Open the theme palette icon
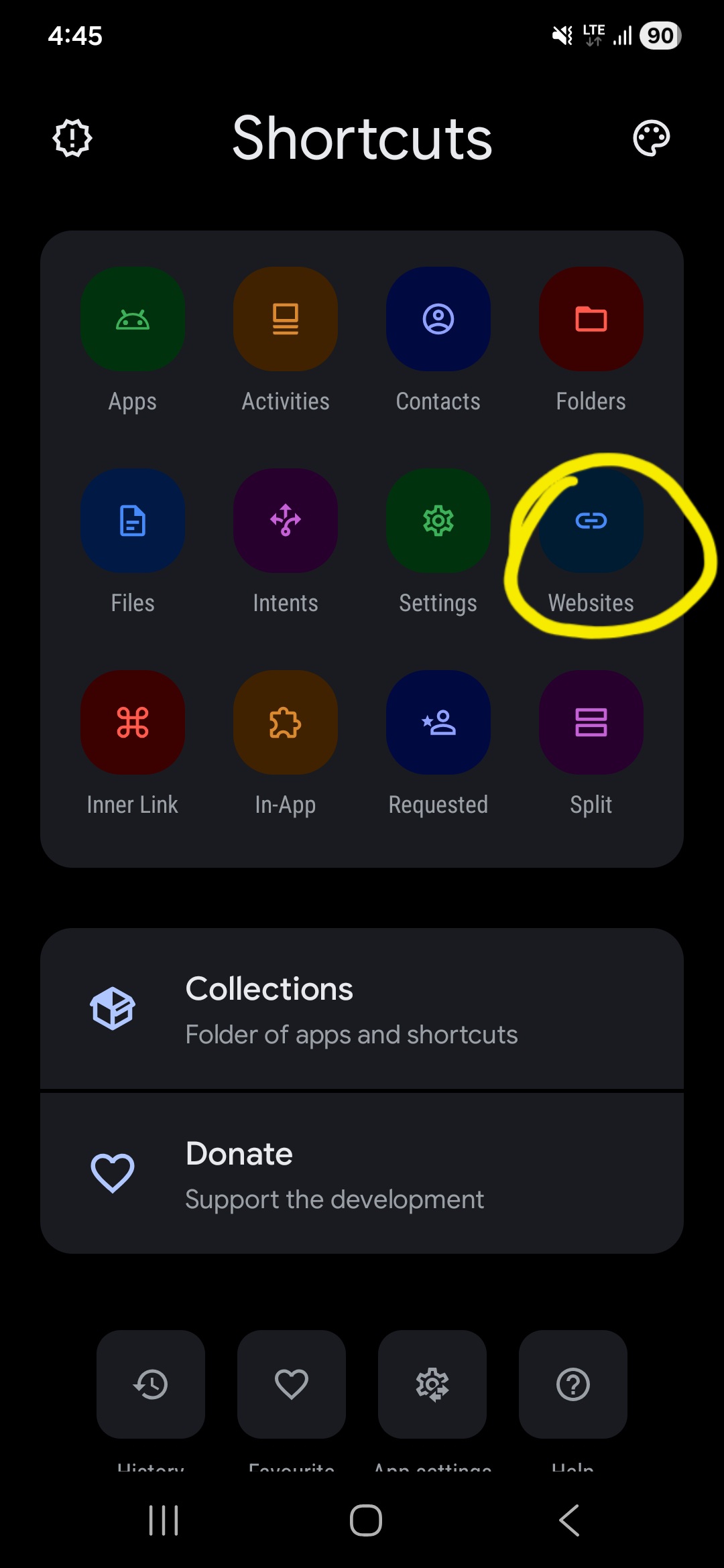 point(652,138)
